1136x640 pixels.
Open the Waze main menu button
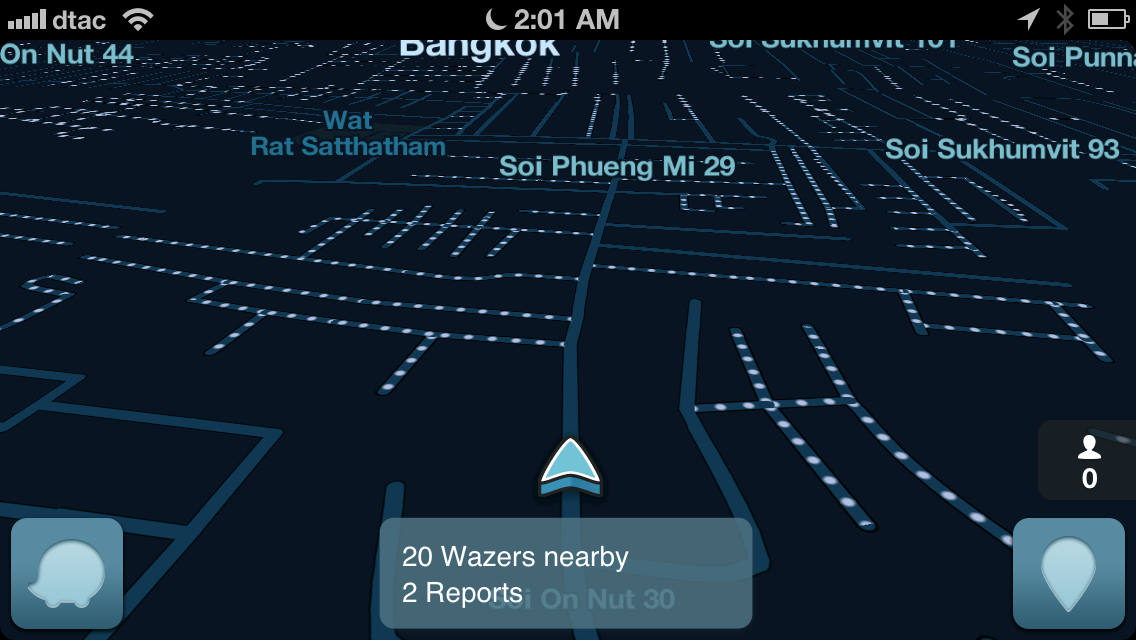pos(66,574)
